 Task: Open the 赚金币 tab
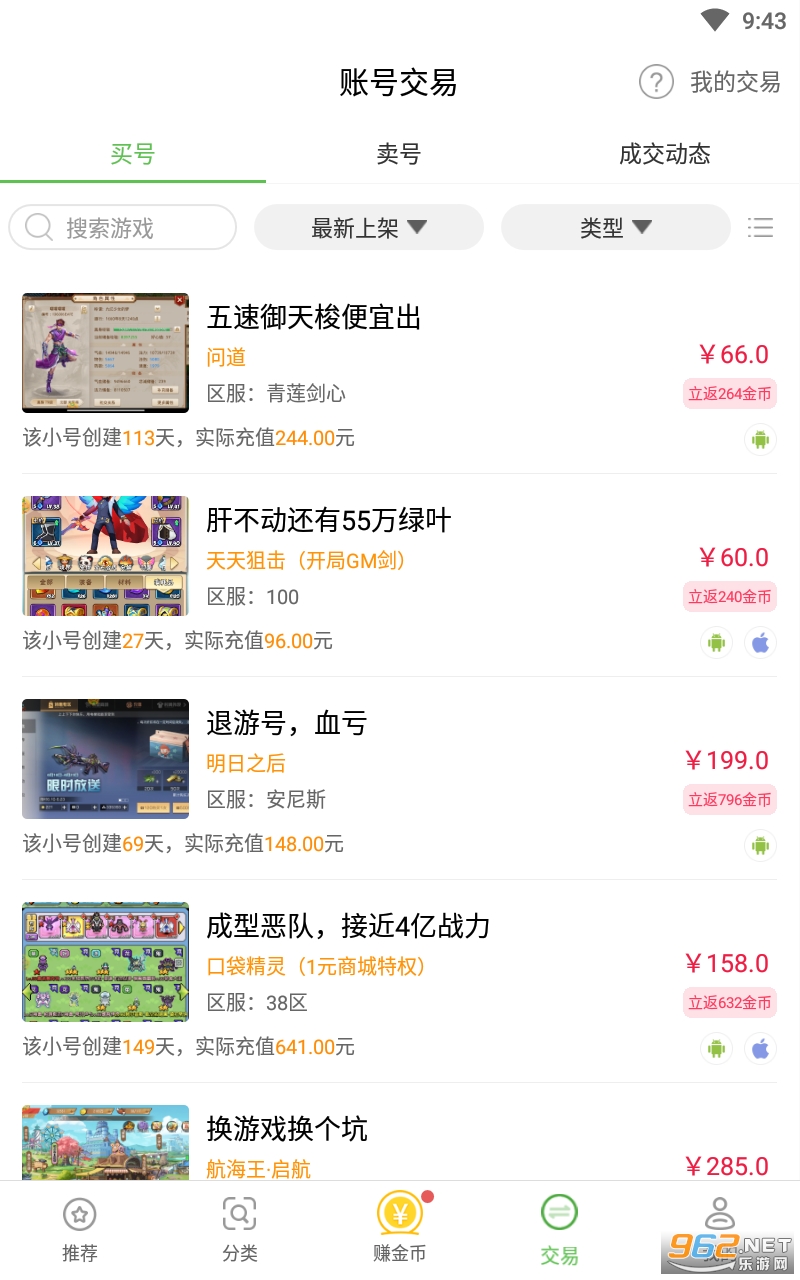click(400, 1230)
